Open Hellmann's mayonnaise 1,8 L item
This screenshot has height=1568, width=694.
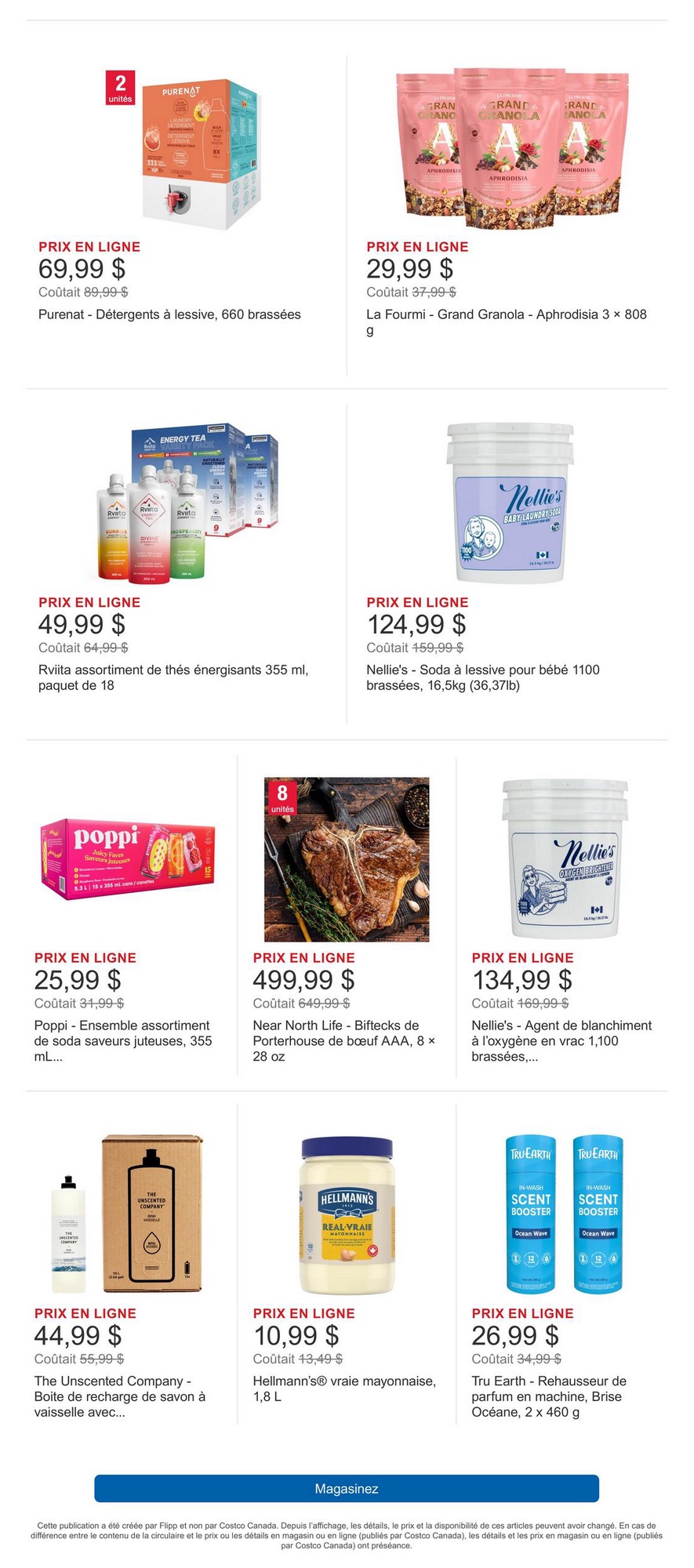[x=347, y=1214]
